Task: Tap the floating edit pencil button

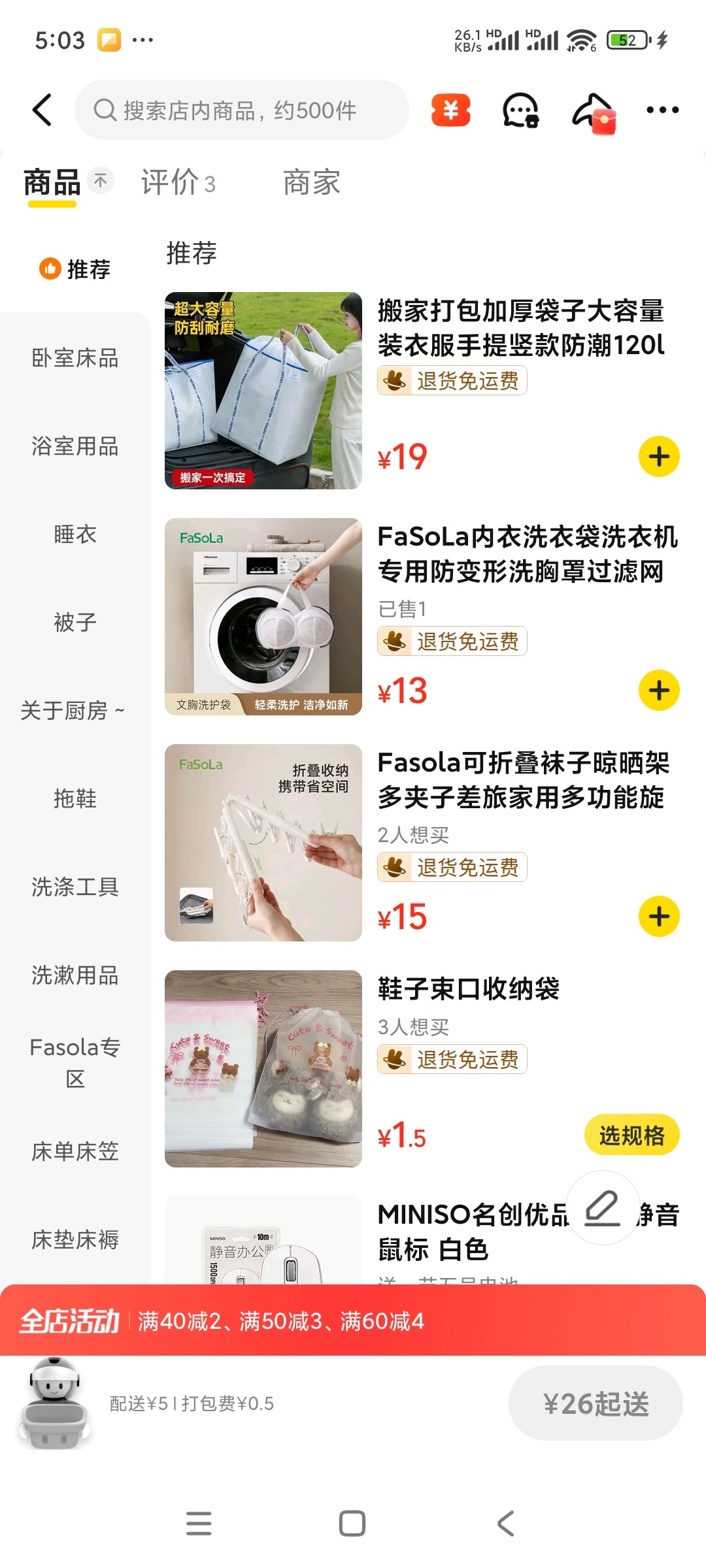Action: [x=602, y=1207]
